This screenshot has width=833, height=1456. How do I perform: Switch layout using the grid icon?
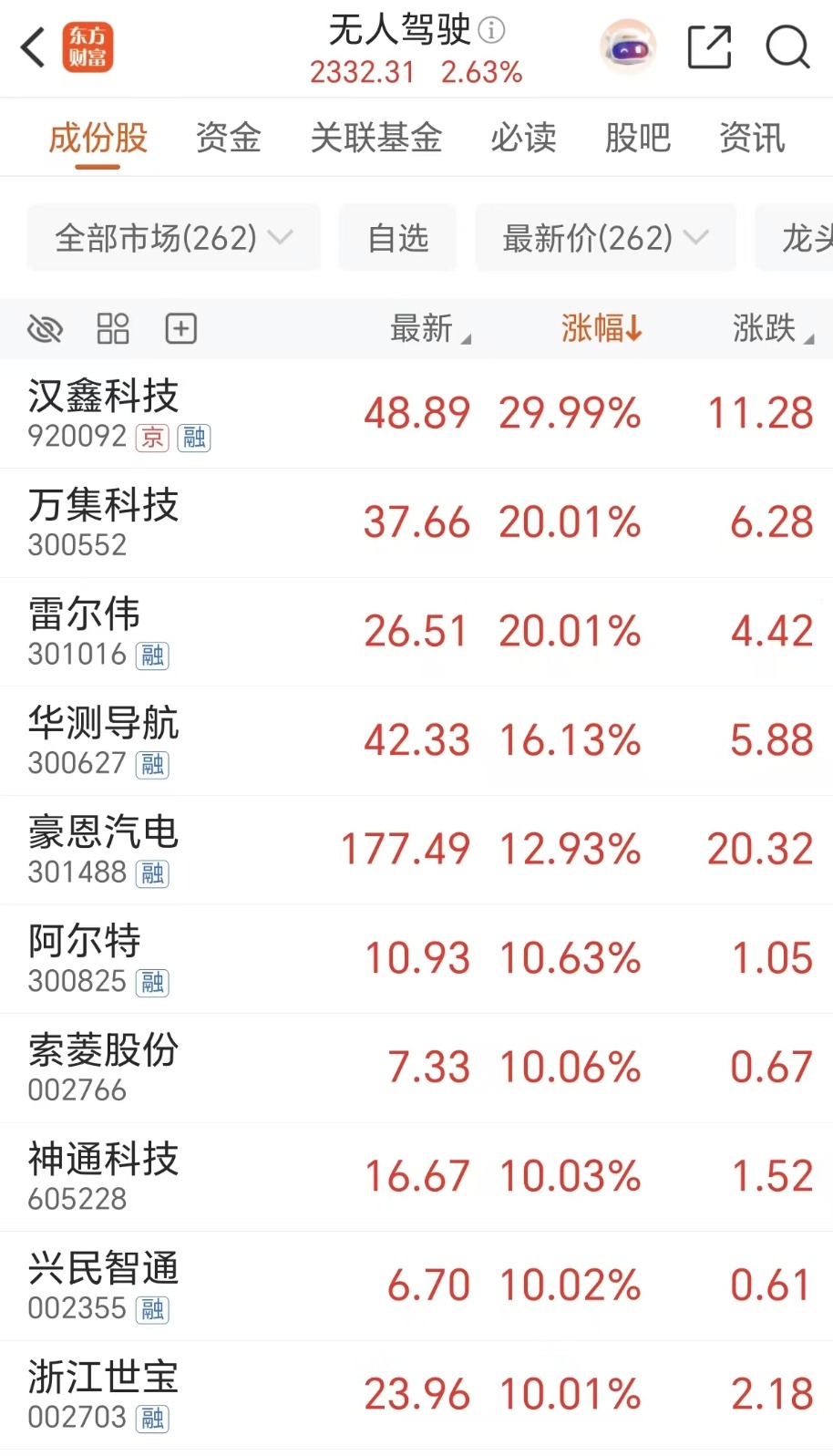(x=113, y=328)
